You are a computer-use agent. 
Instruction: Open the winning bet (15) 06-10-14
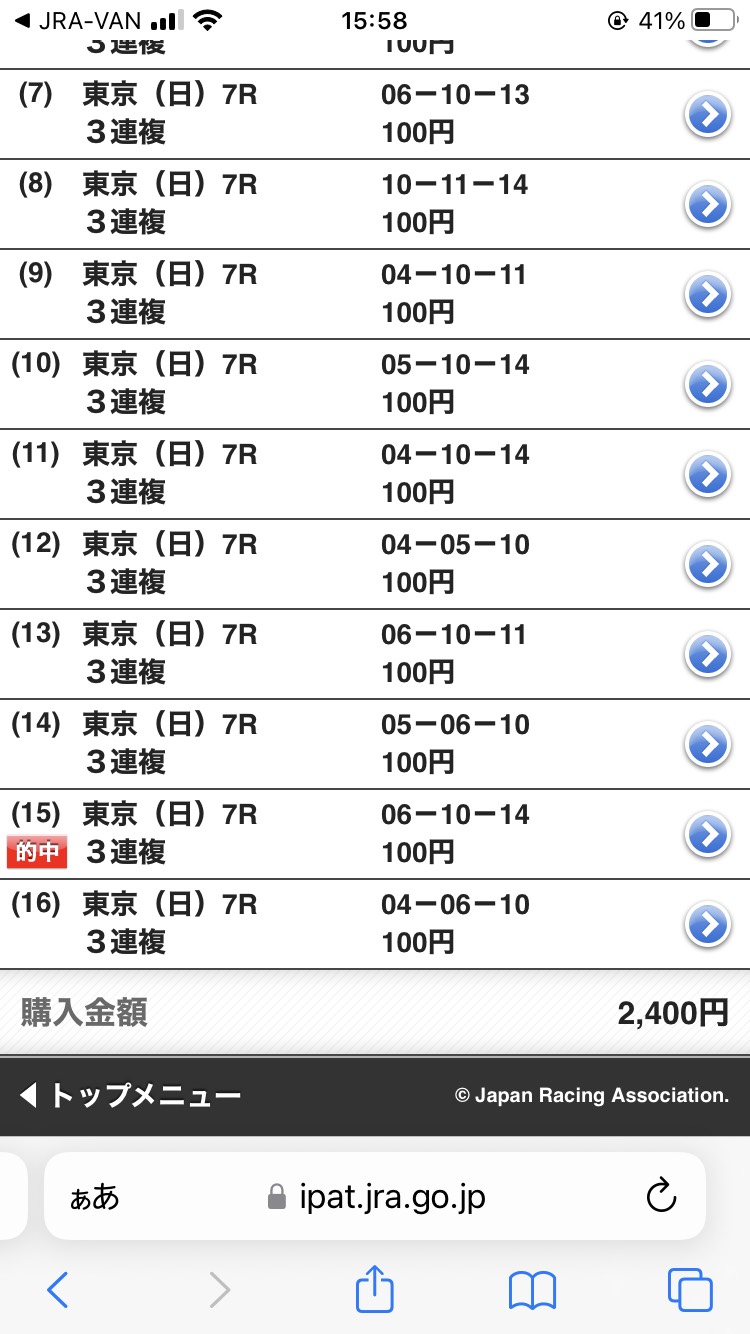coord(708,834)
